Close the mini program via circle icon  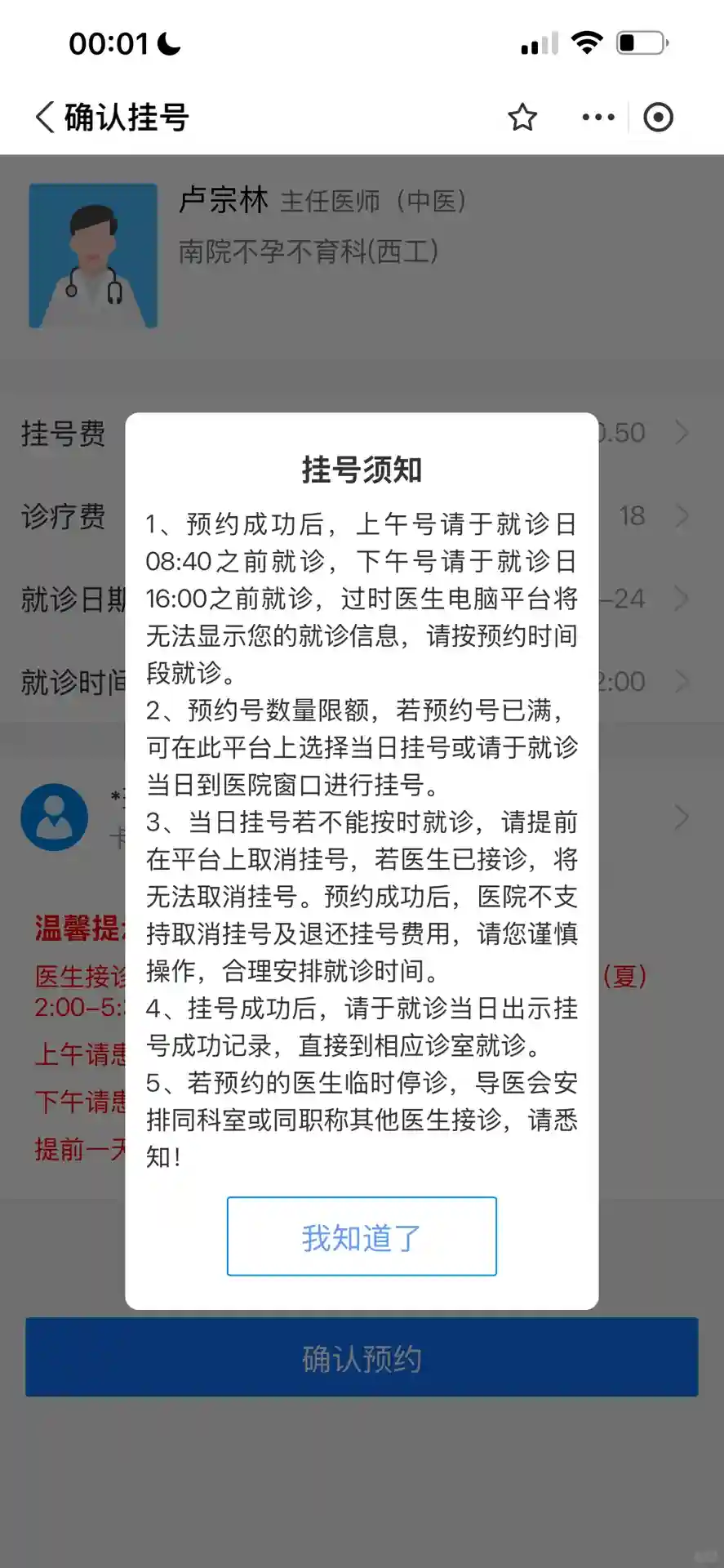click(x=658, y=118)
